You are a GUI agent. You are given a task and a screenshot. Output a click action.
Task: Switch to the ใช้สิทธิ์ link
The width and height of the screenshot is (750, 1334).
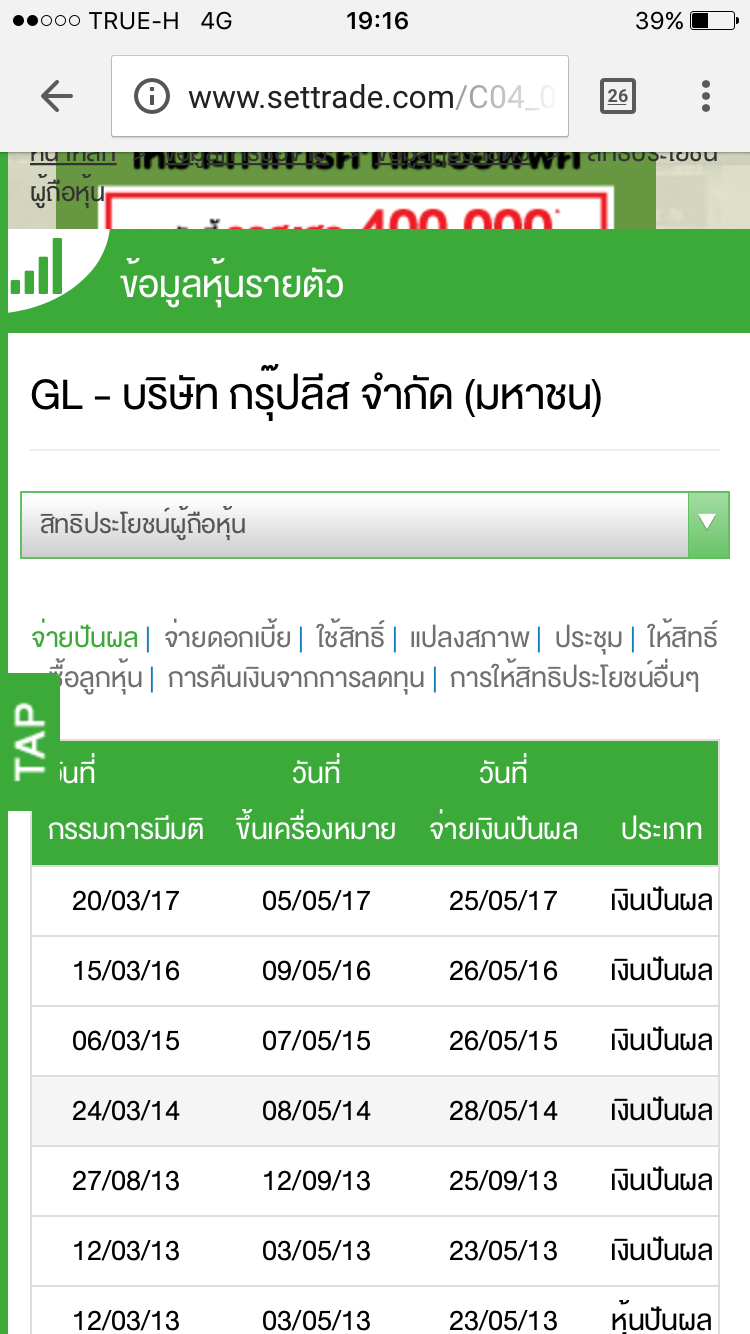pos(349,638)
